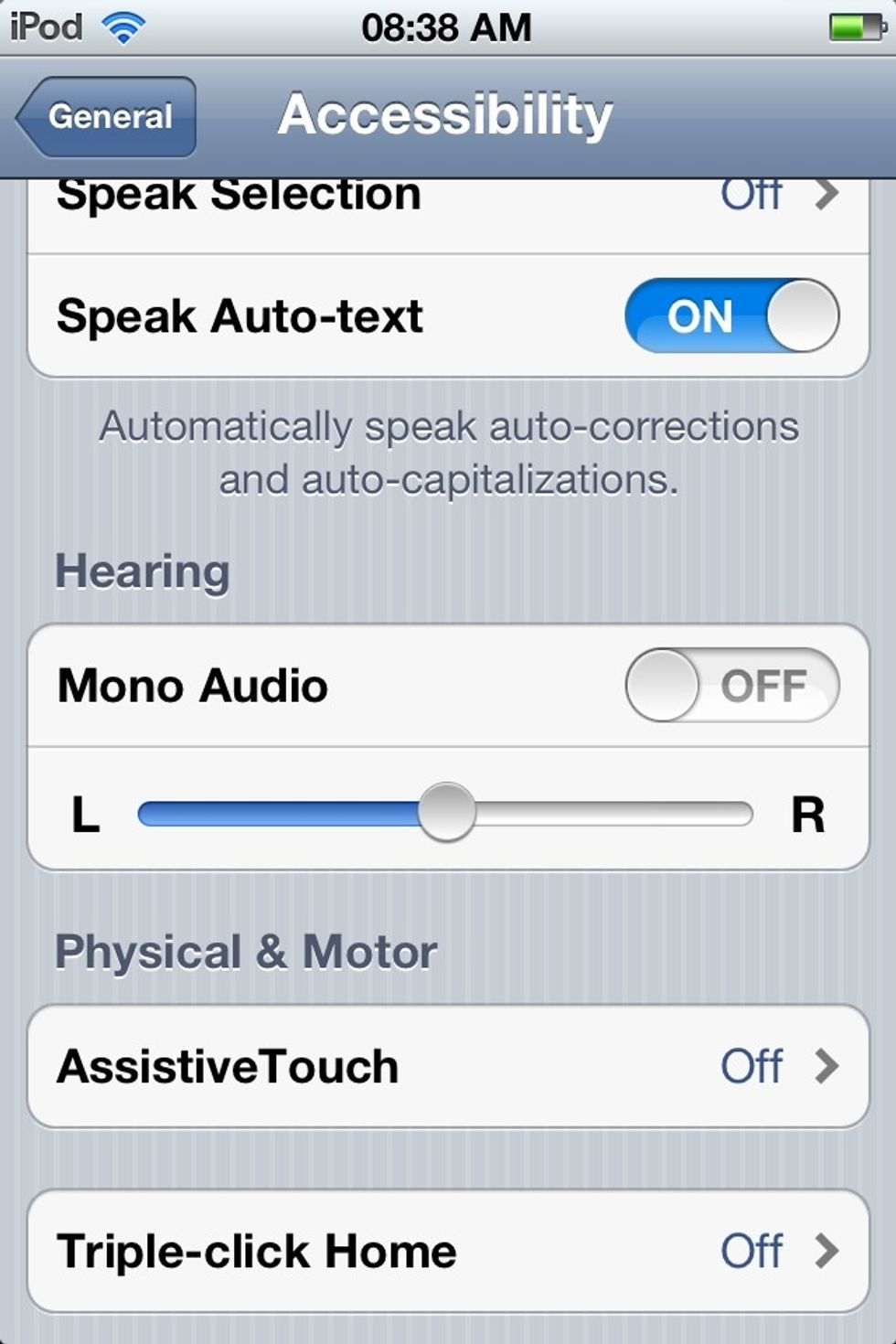Screen dimensions: 896x1344
Task: Open Triple-click Home options
Action: tap(448, 1251)
